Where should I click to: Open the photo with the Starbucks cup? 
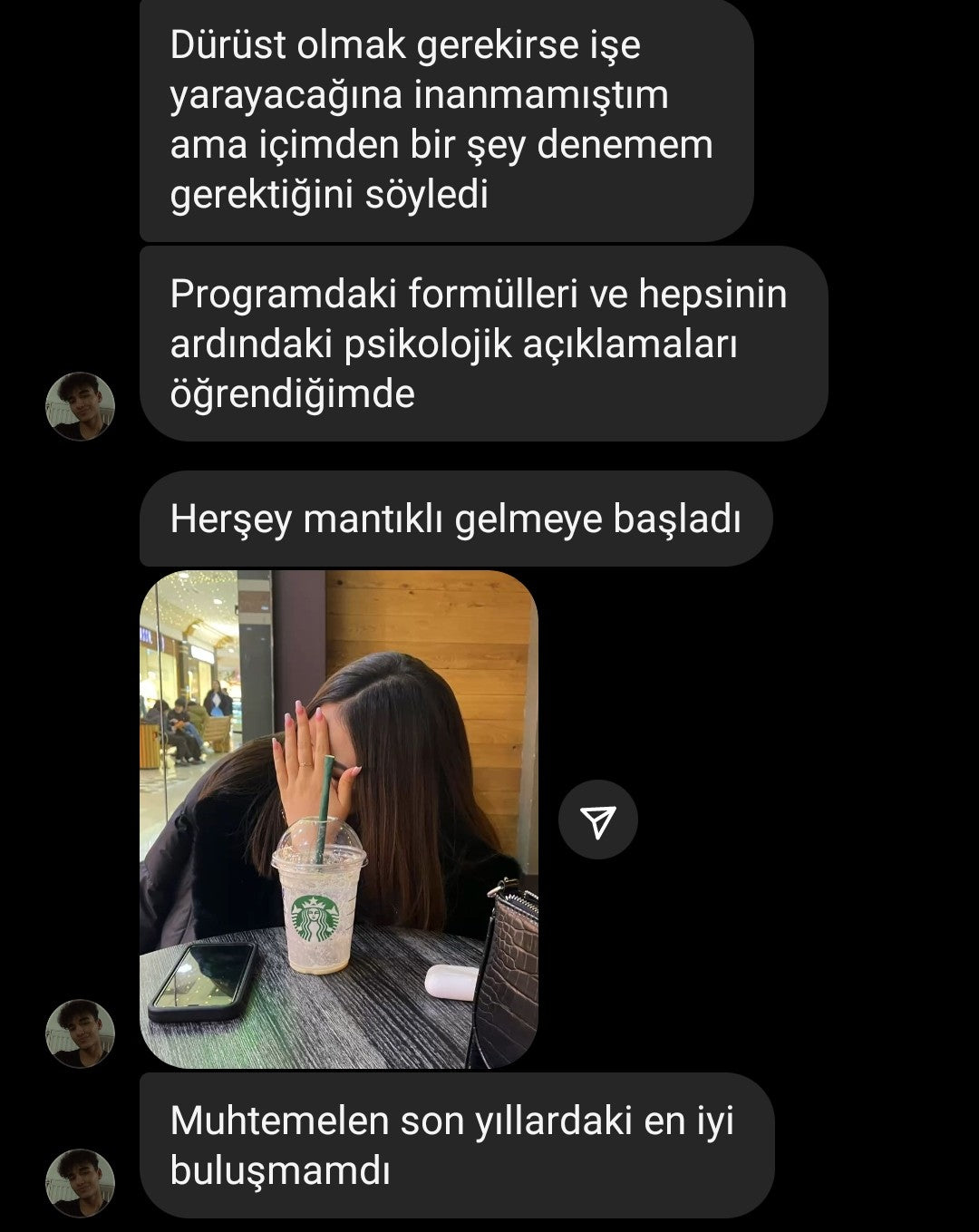338,819
